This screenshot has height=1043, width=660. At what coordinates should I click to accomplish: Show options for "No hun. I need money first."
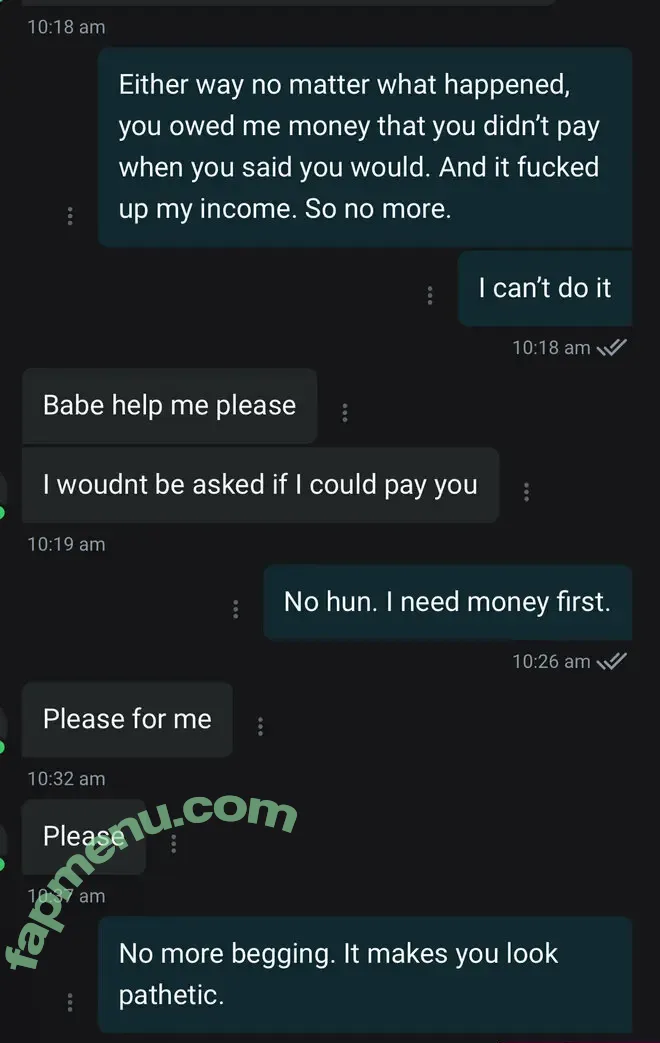point(235,609)
